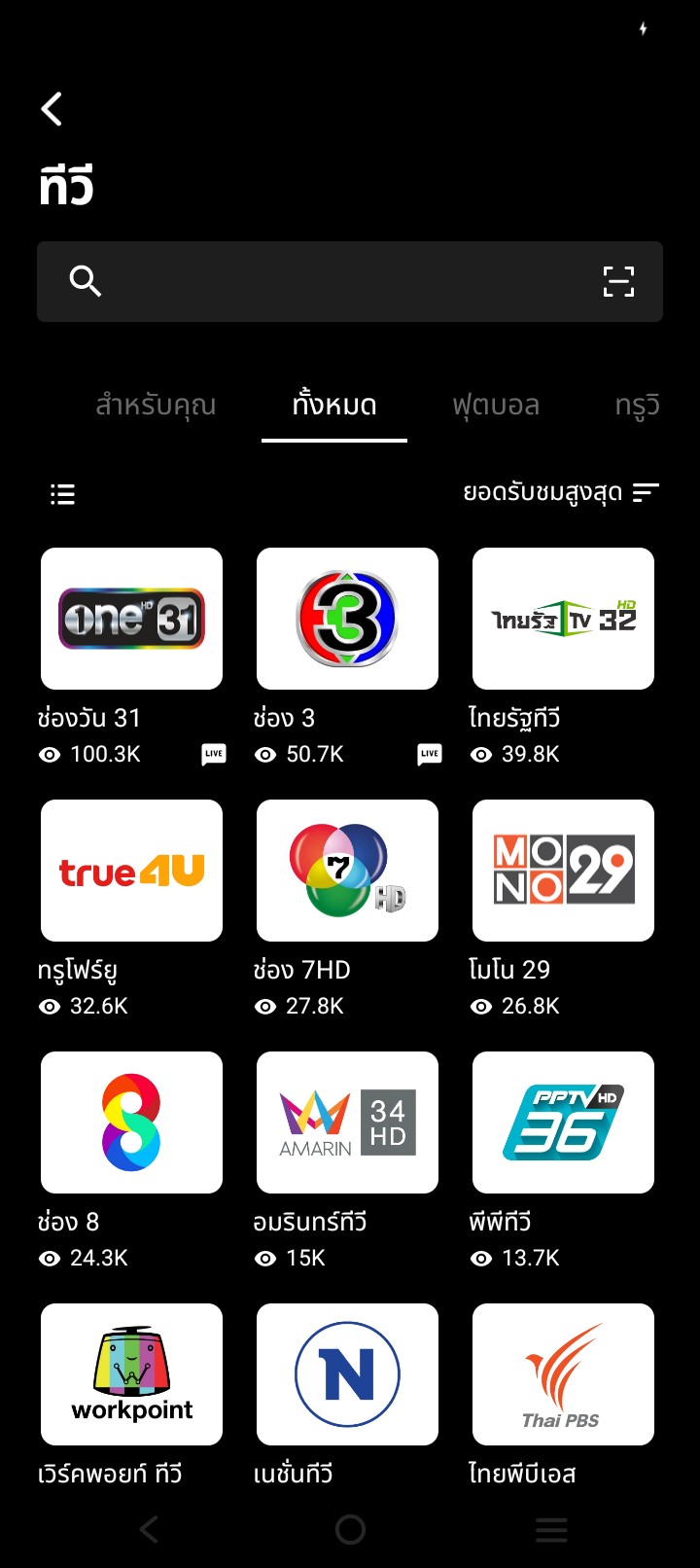Viewport: 700px width, 1568px height.
Task: Open the เวิร์คพอยท์ ทีวี channel
Action: tap(131, 1374)
